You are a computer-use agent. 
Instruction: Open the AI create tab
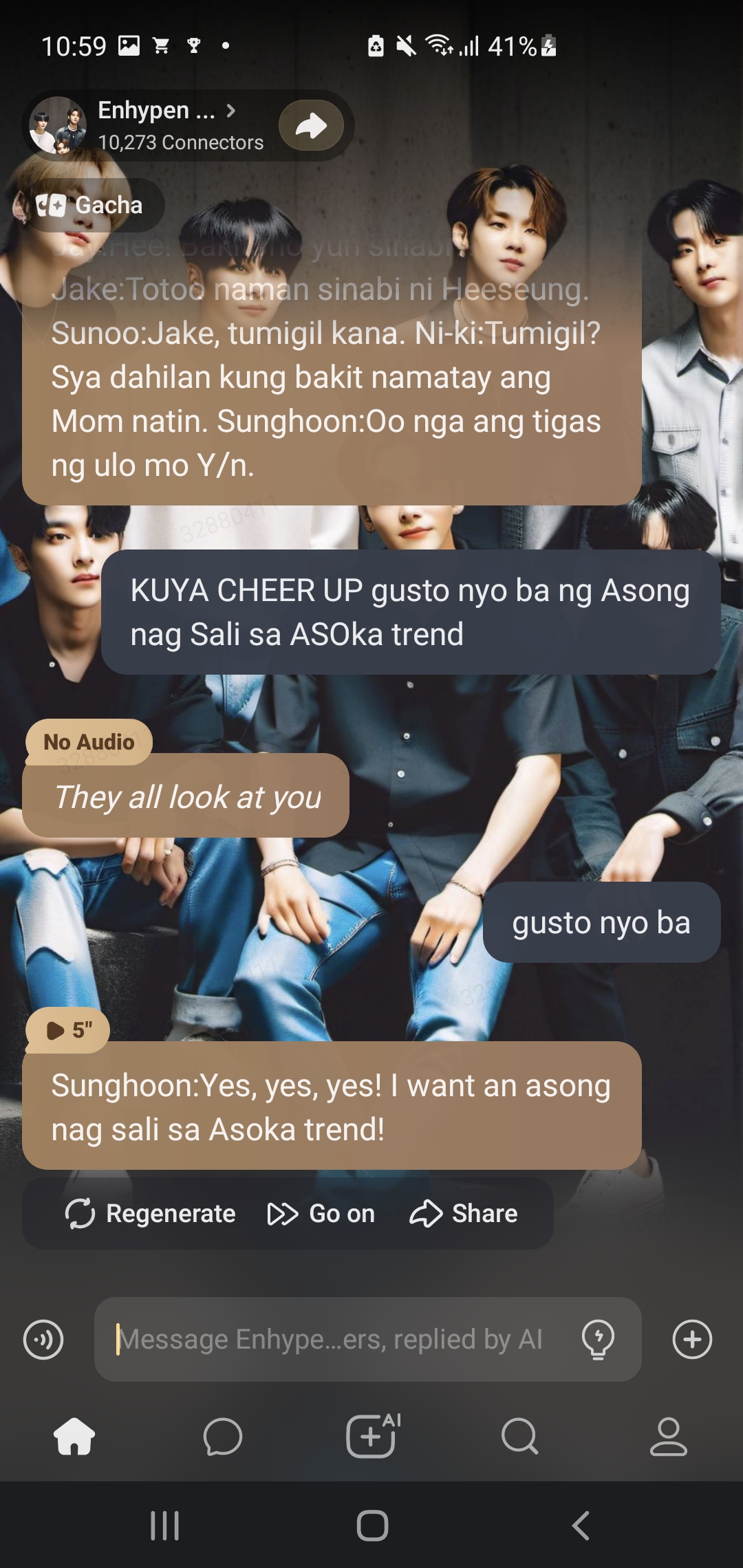pyautogui.click(x=372, y=1437)
